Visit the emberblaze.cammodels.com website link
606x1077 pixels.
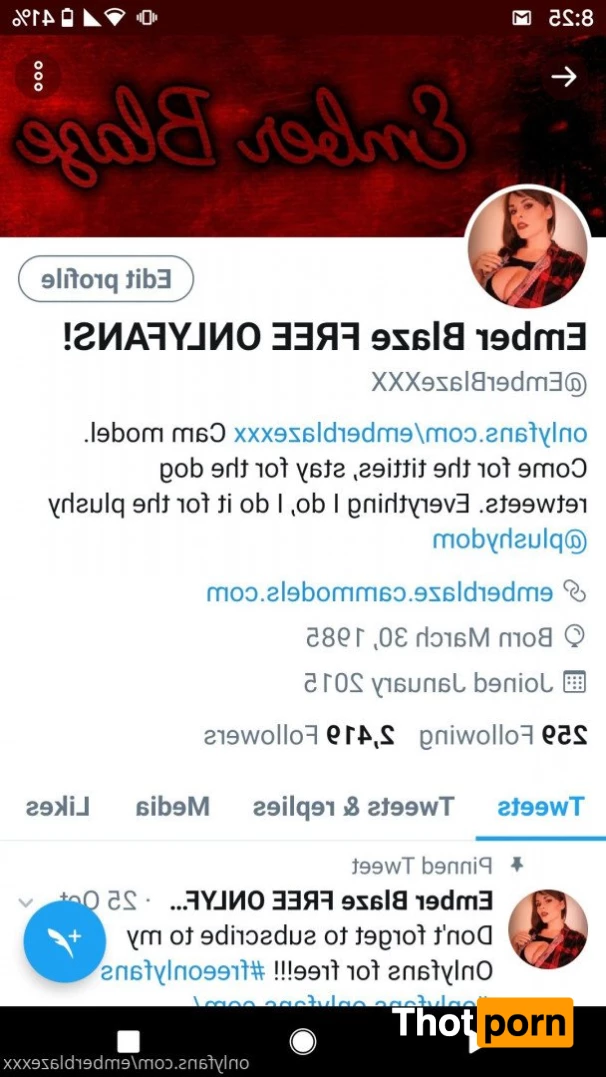tap(379, 591)
